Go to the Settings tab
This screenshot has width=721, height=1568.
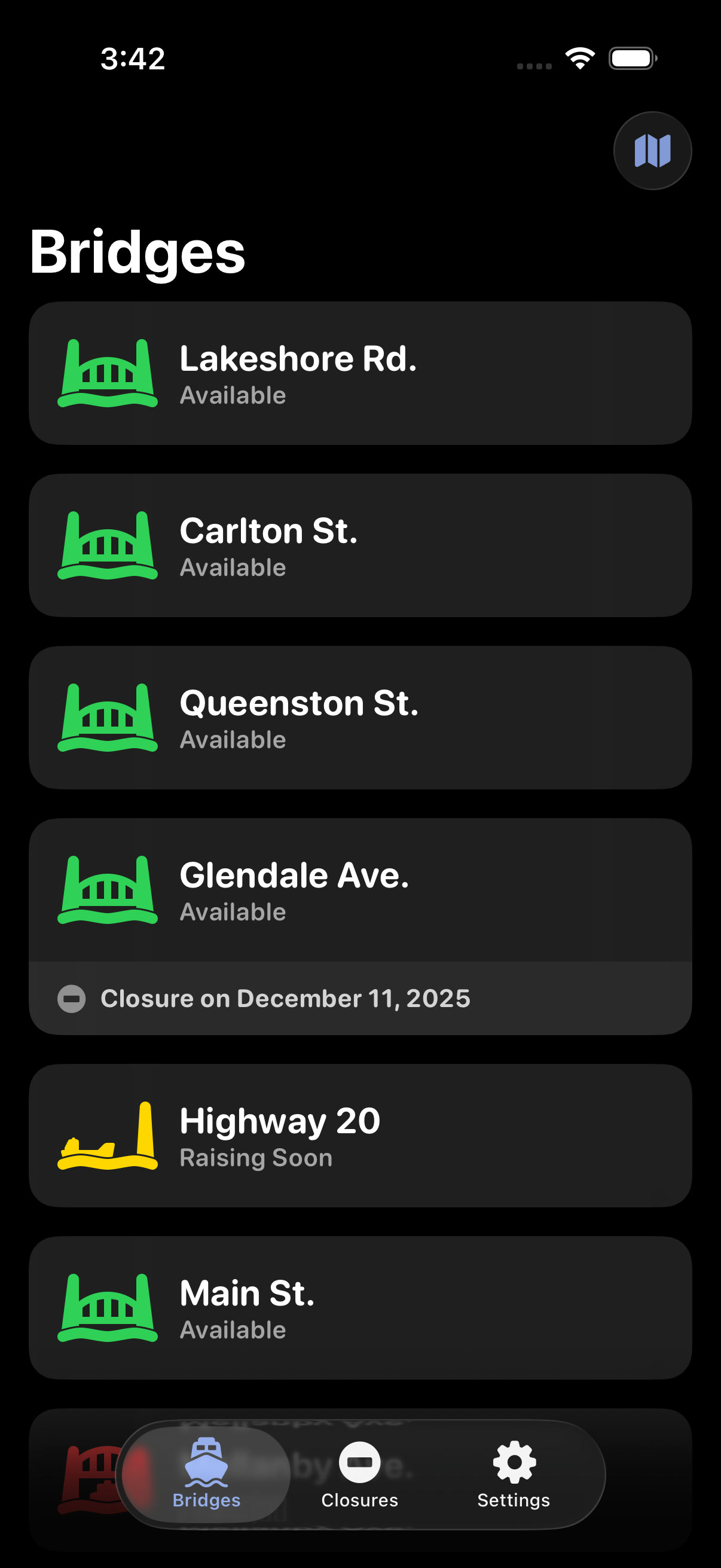[514, 1474]
